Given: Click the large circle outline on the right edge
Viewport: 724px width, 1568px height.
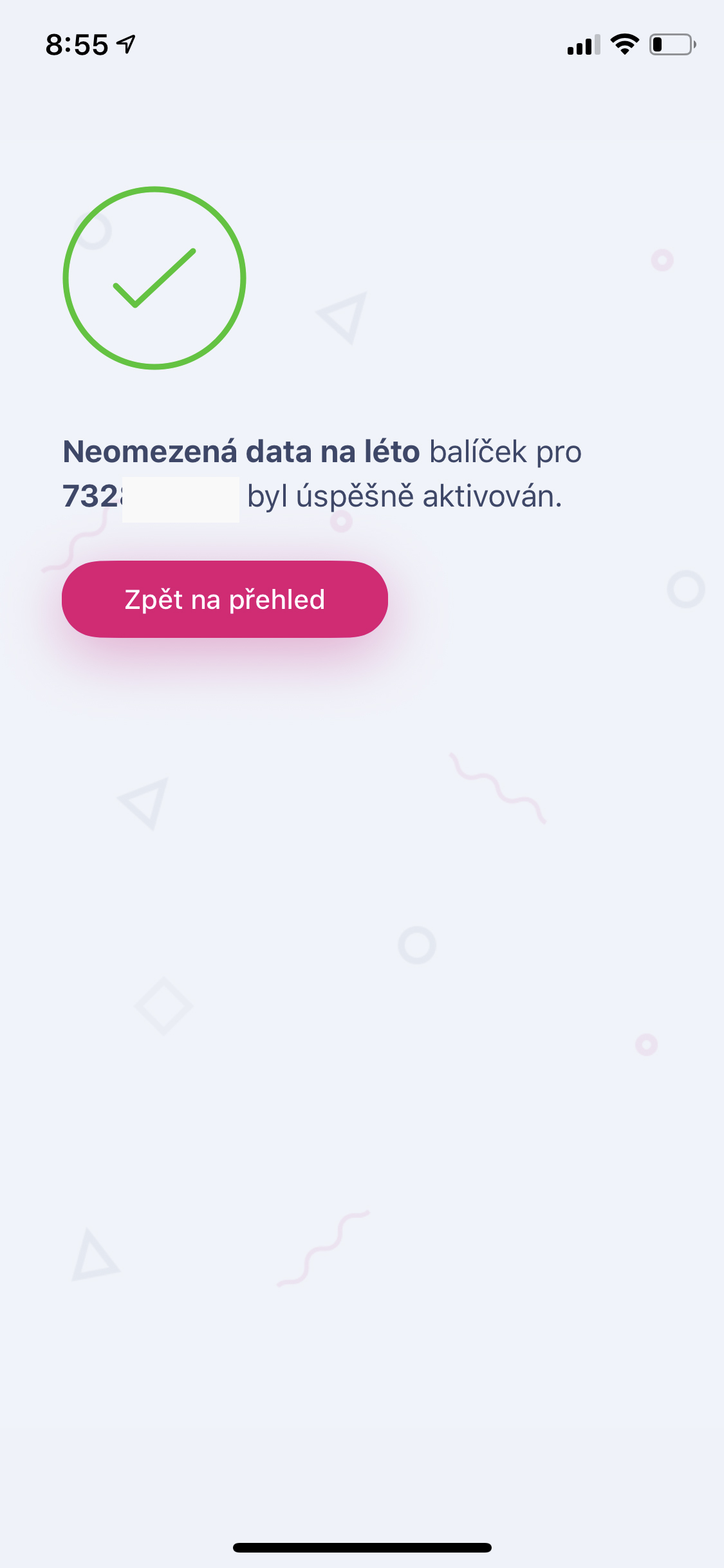Looking at the screenshot, I should [685, 588].
